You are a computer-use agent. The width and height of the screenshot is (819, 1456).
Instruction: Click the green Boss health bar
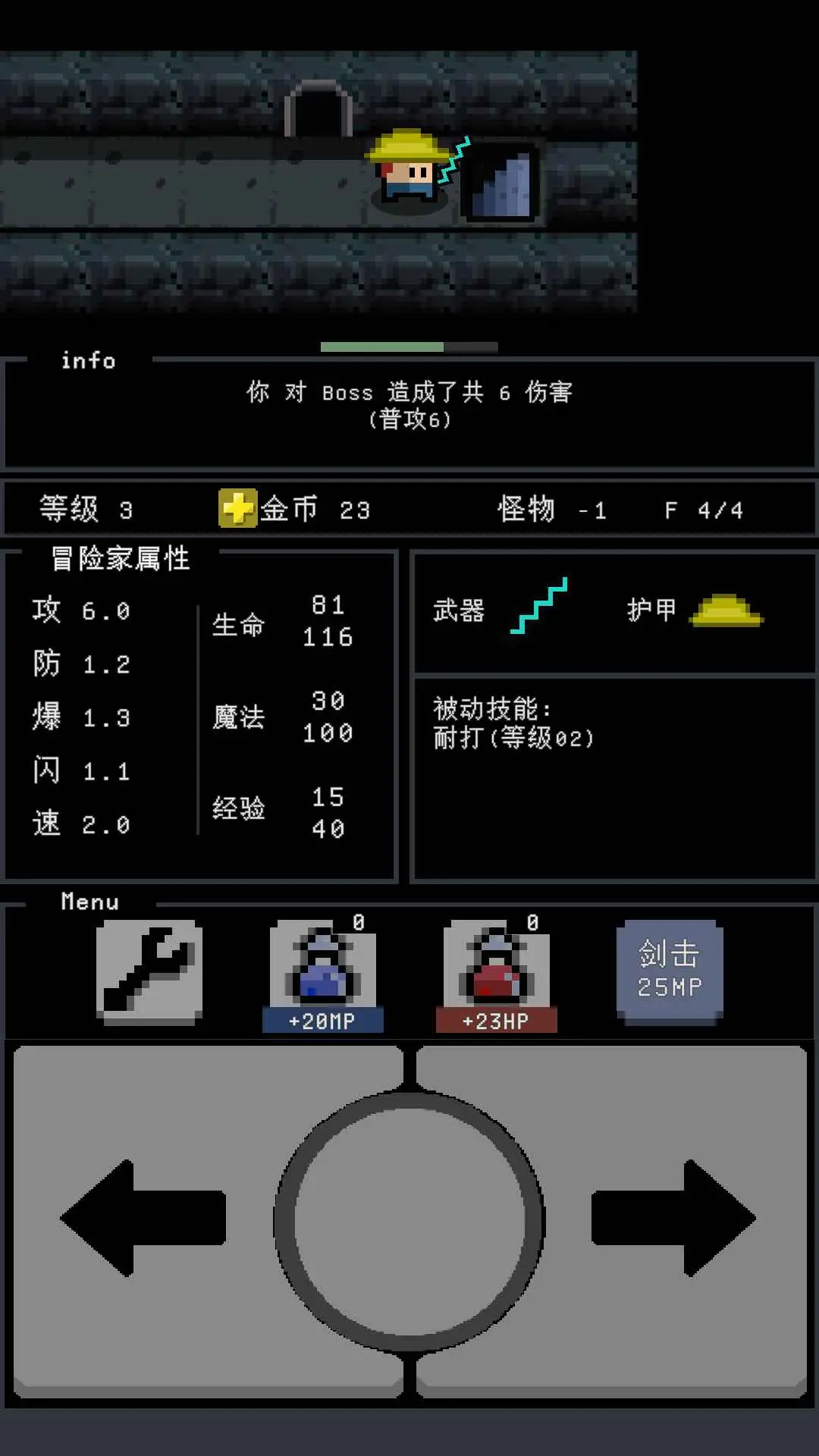(x=383, y=346)
